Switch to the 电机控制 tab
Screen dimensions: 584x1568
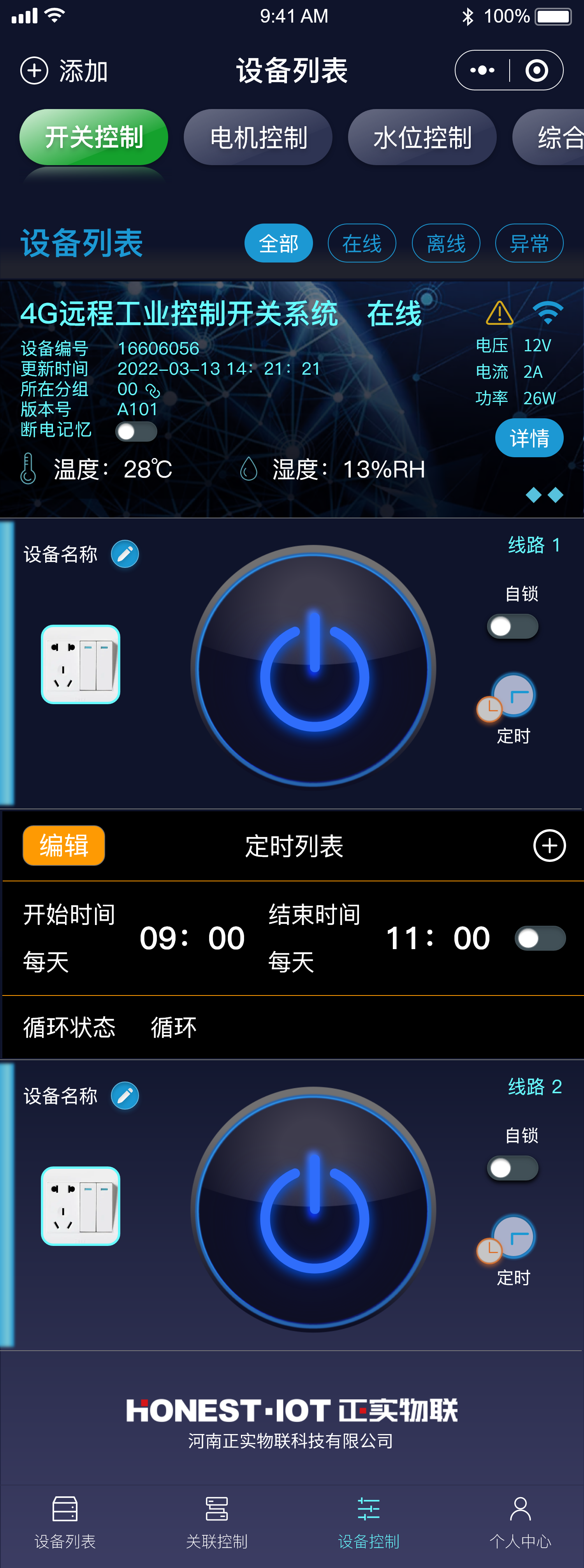[x=258, y=137]
